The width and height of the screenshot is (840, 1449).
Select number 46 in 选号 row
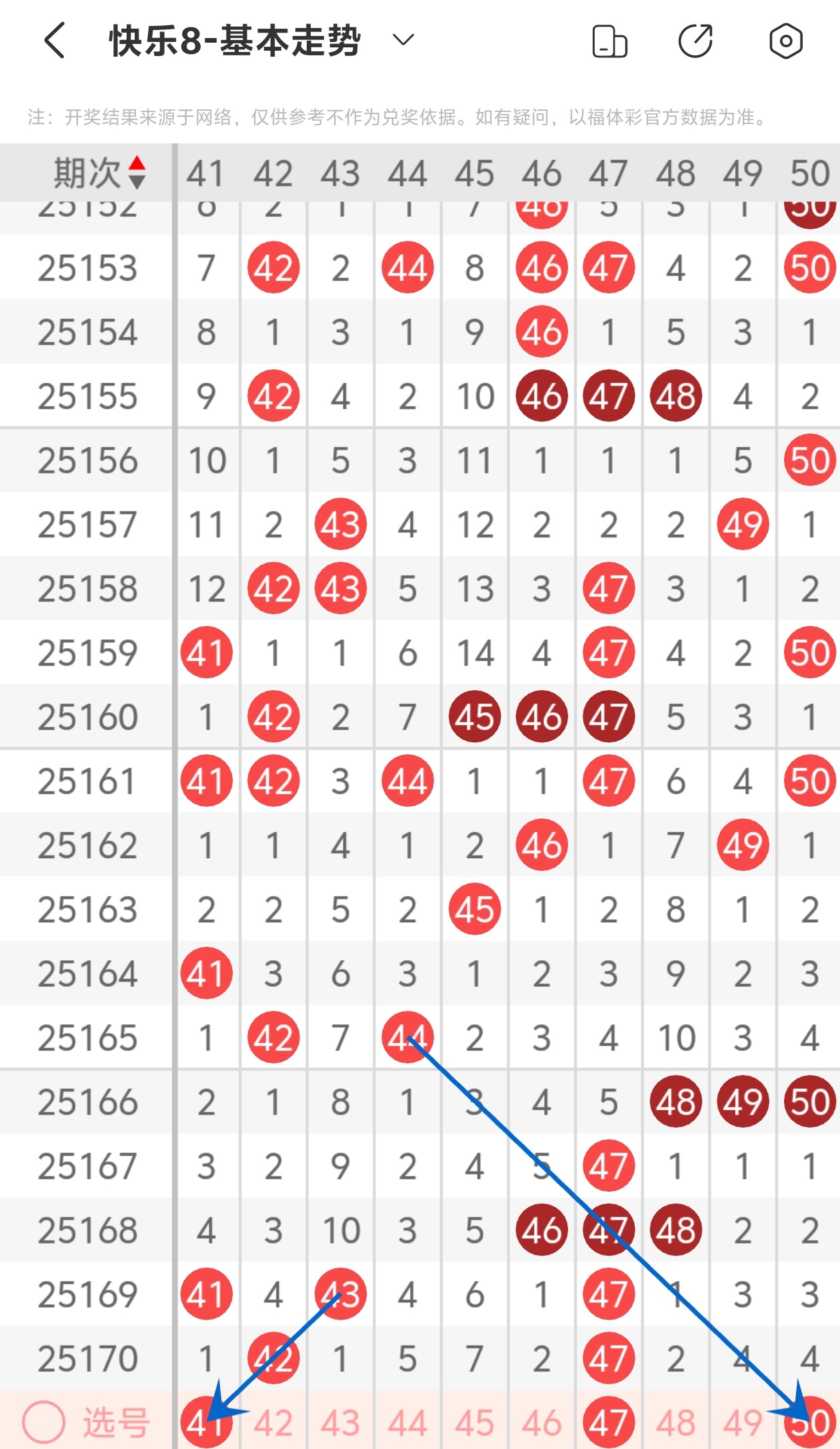click(x=541, y=1423)
